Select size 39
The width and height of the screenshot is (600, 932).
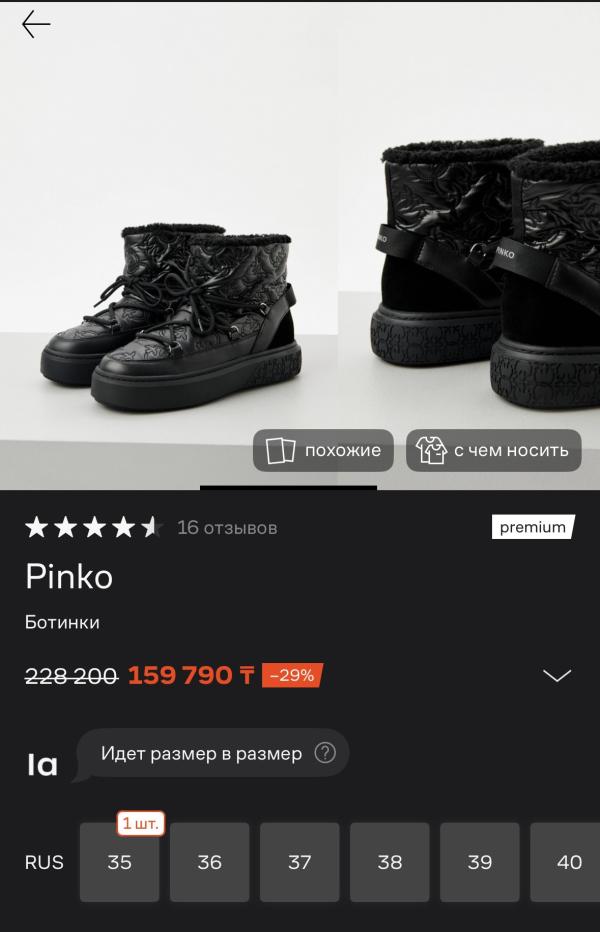click(479, 862)
